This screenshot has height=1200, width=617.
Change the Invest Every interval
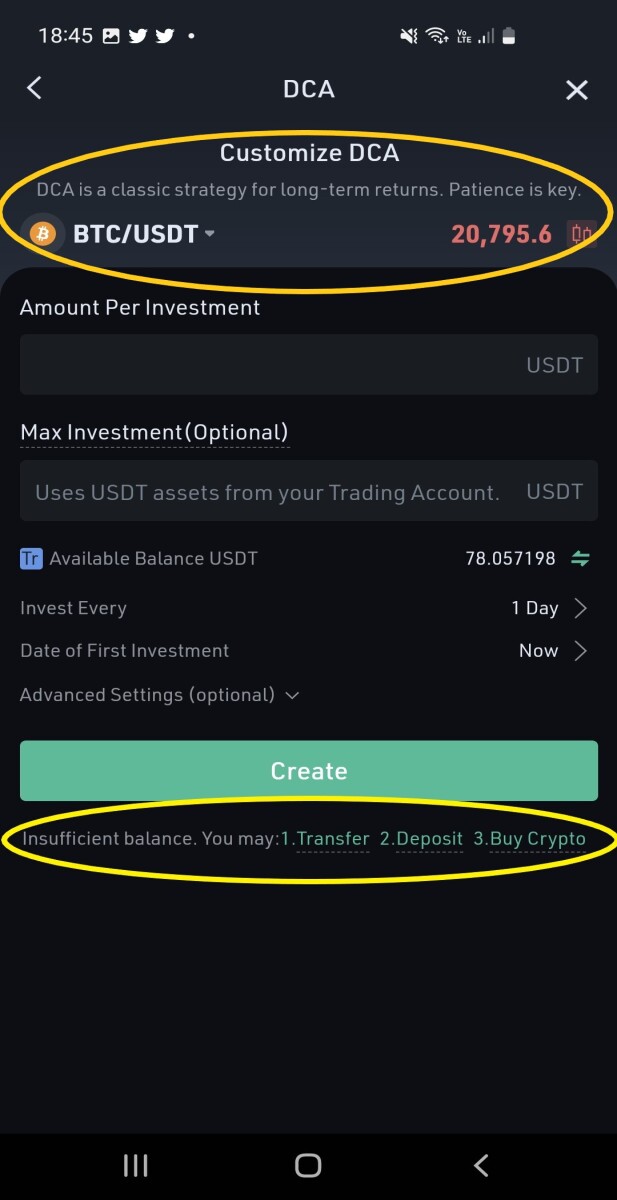coord(309,608)
